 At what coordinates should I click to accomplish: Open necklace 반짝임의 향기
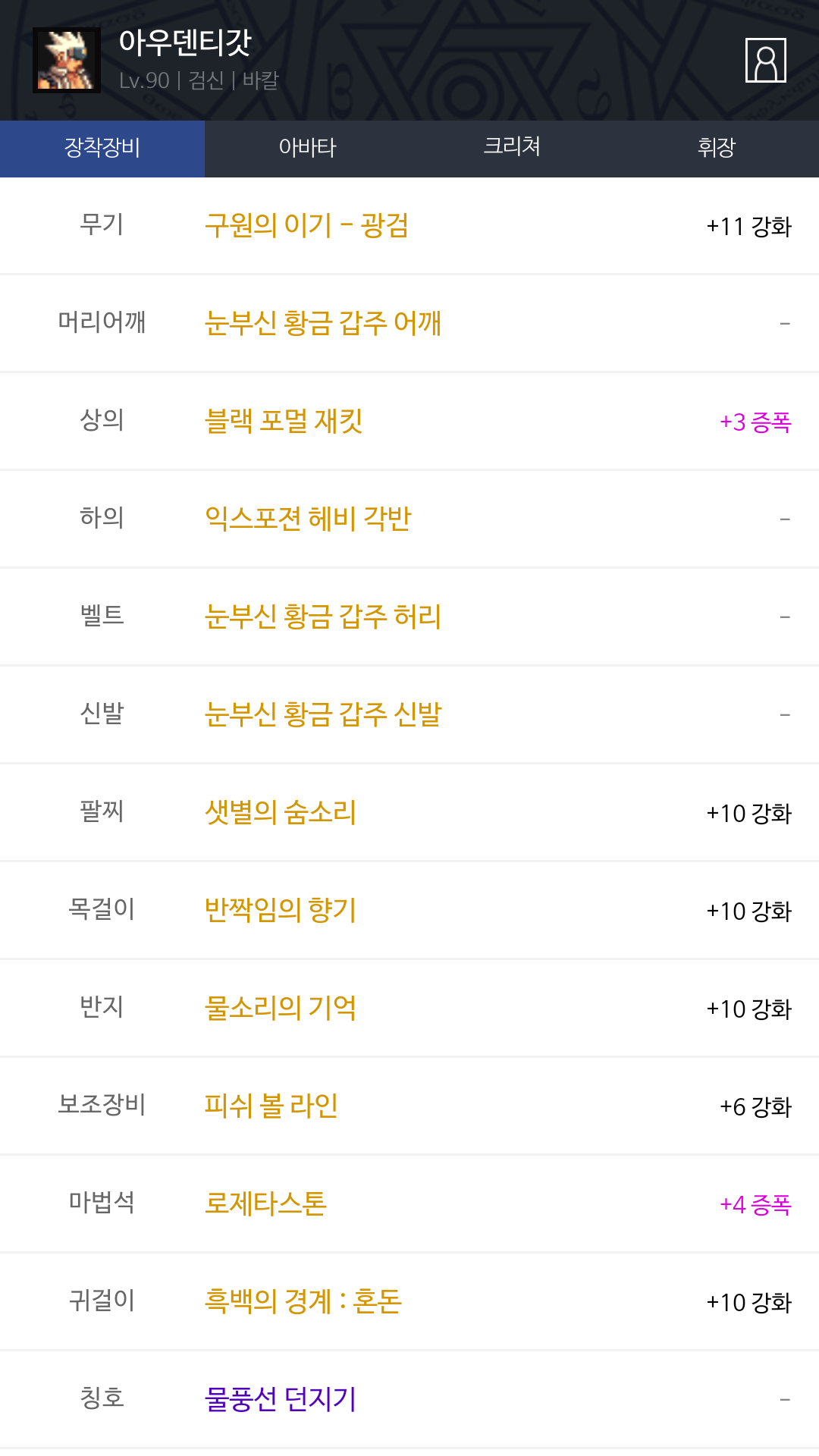(281, 910)
